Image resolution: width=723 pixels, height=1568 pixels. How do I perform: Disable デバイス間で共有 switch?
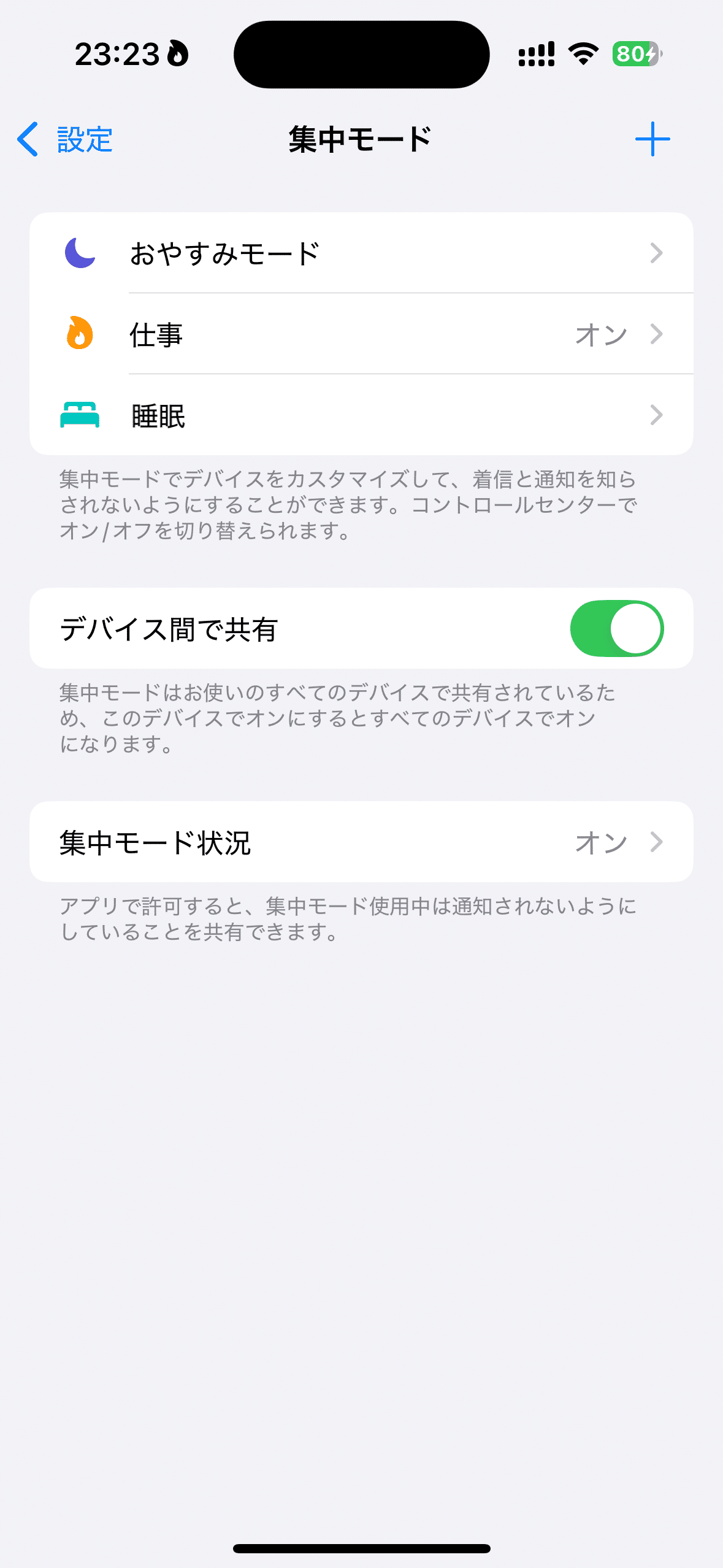[x=617, y=628]
